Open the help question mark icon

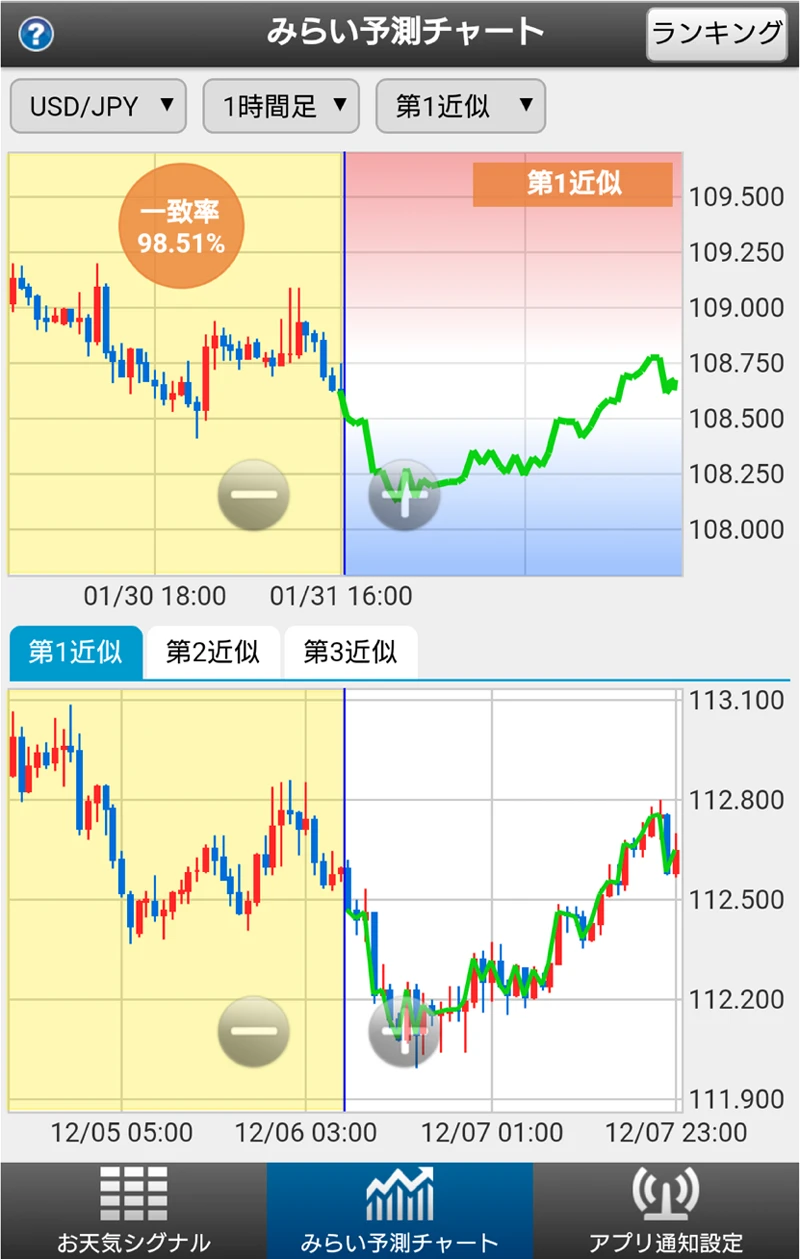(36, 35)
